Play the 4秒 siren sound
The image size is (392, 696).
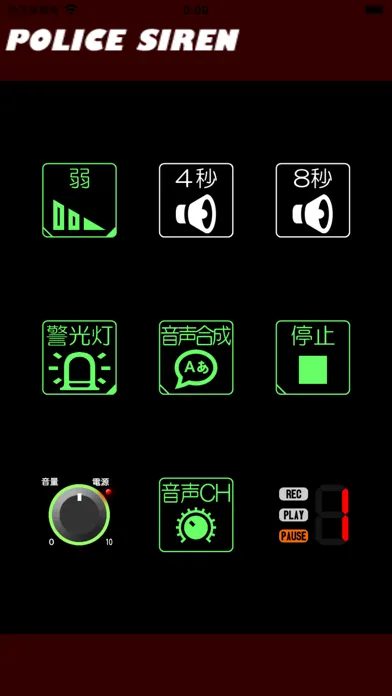pos(196,200)
